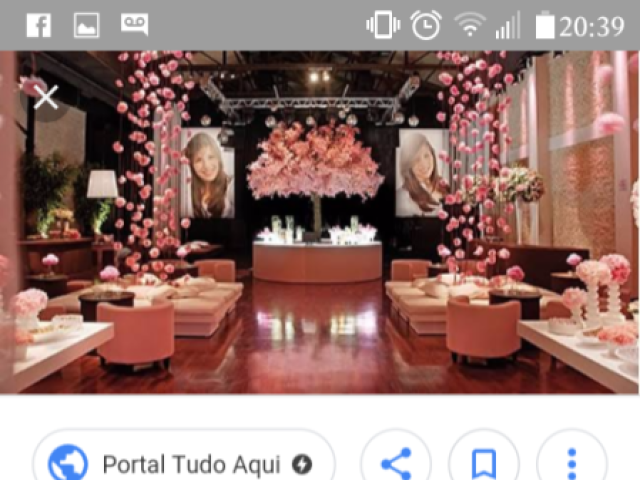
Task: Open the overflow menu
Action: (x=572, y=464)
